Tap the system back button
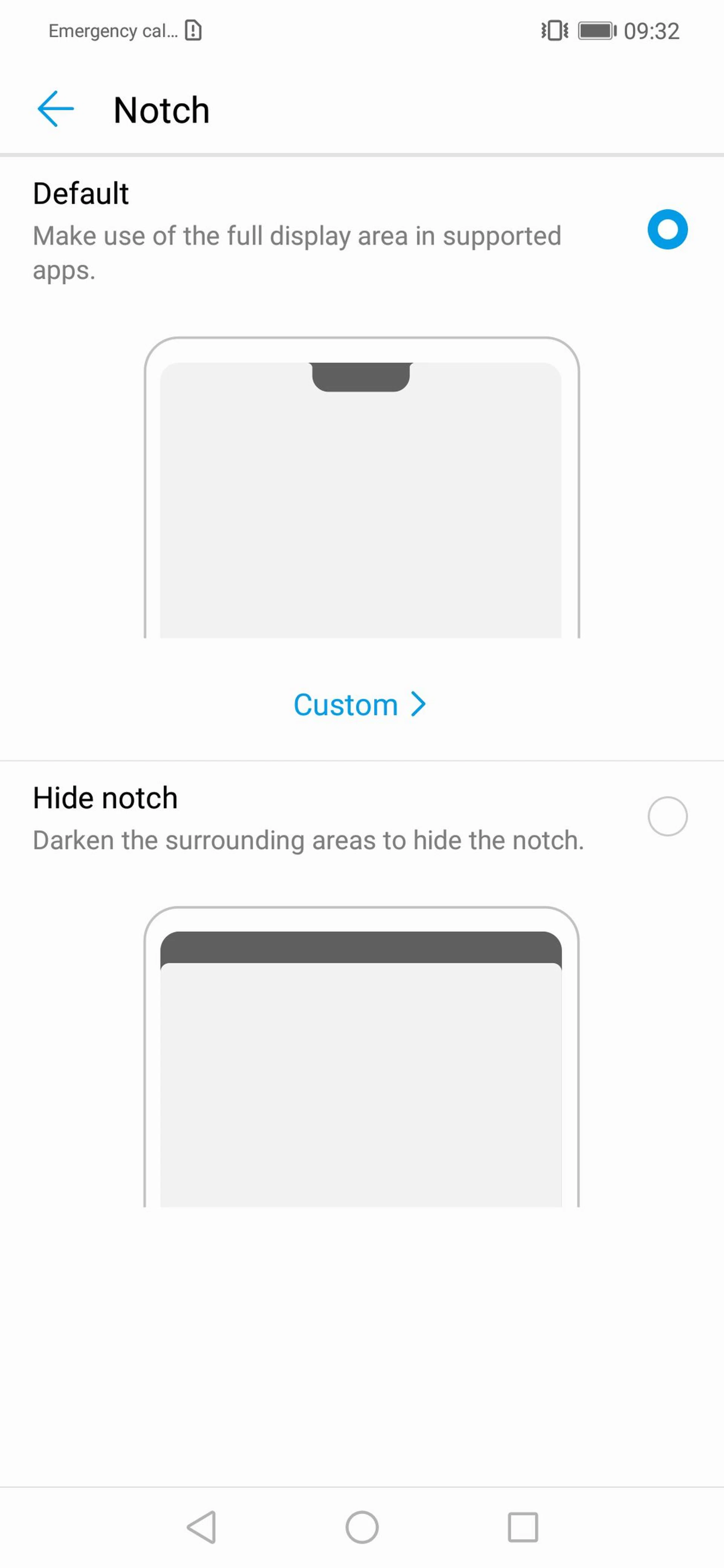The width and height of the screenshot is (724, 1568). (x=201, y=1527)
